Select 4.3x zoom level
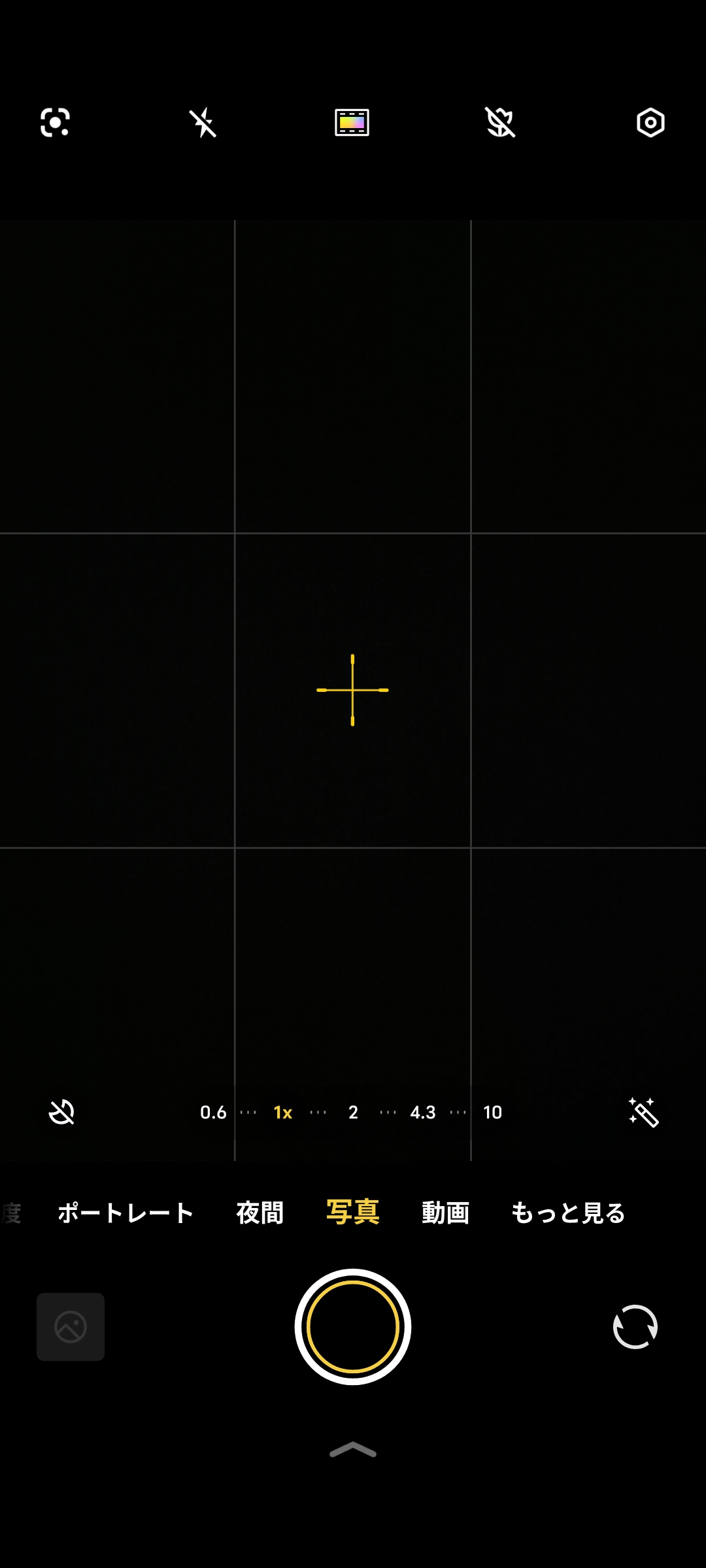Viewport: 706px width, 1568px height. pyautogui.click(x=423, y=1112)
